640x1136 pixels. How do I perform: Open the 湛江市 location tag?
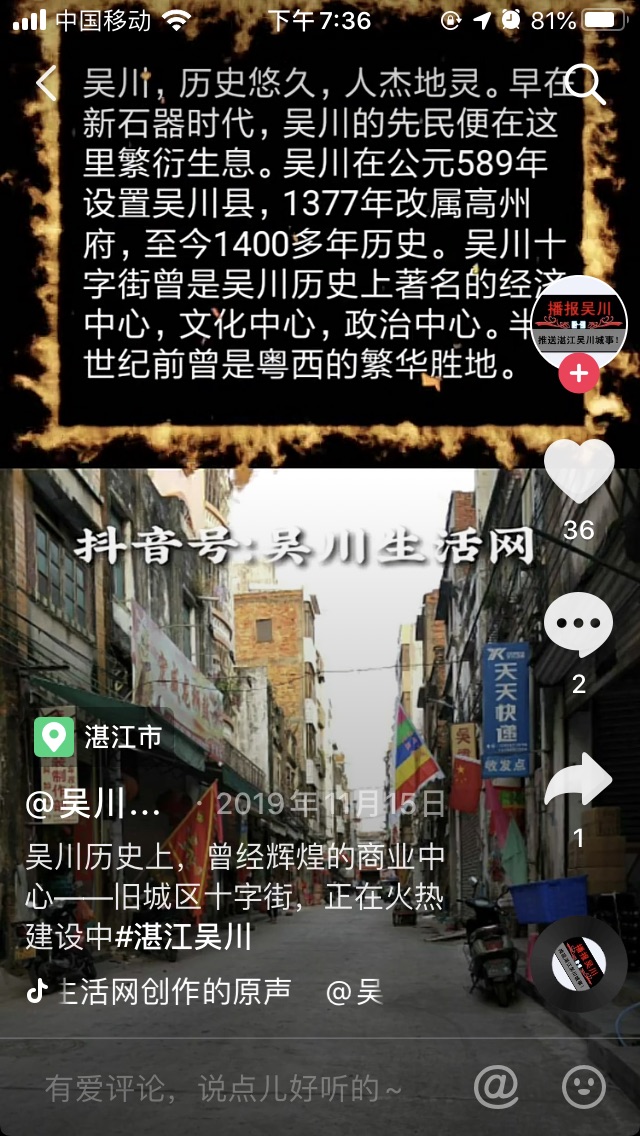(99, 737)
